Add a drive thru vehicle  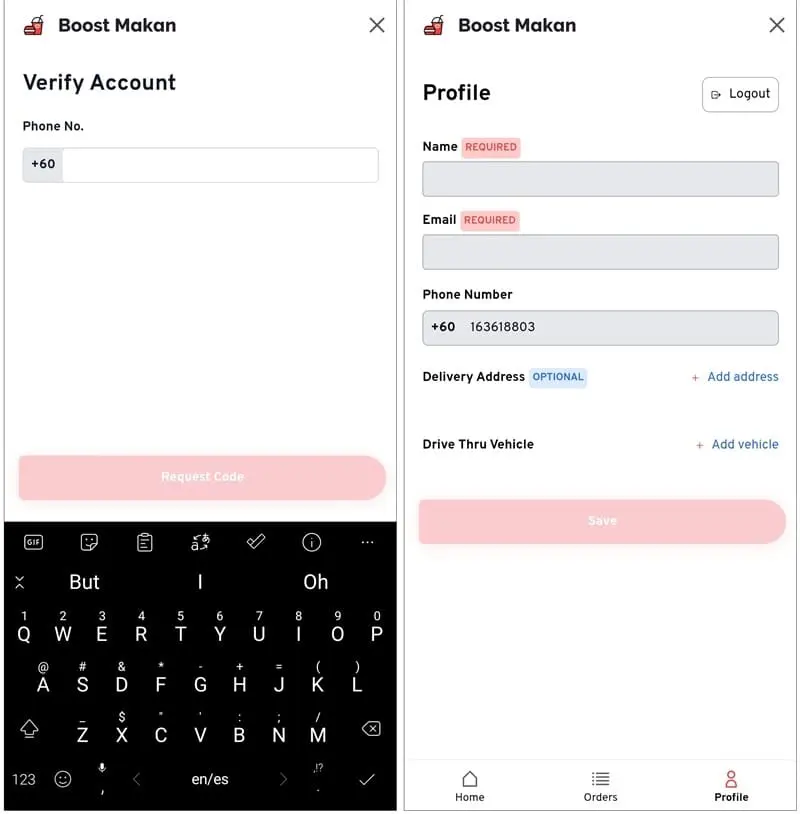(x=737, y=444)
